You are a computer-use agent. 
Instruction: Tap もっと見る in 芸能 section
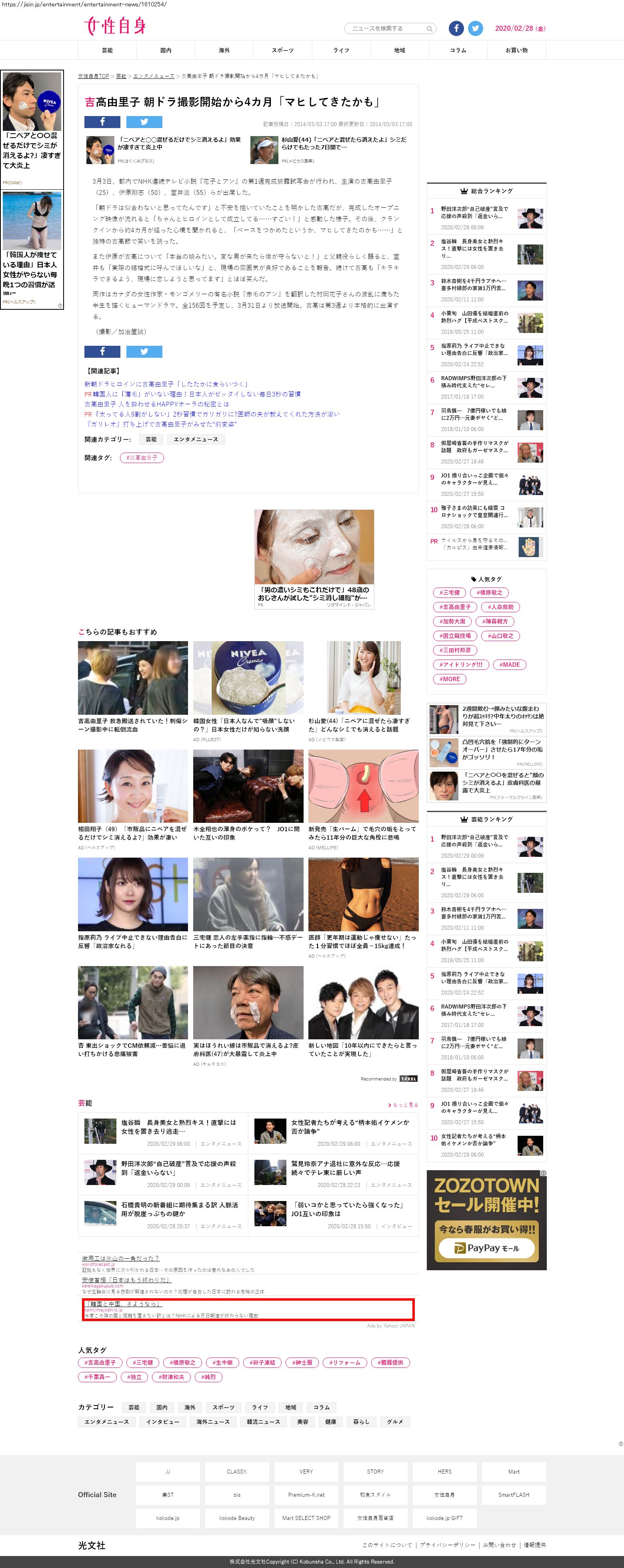click(x=403, y=1105)
